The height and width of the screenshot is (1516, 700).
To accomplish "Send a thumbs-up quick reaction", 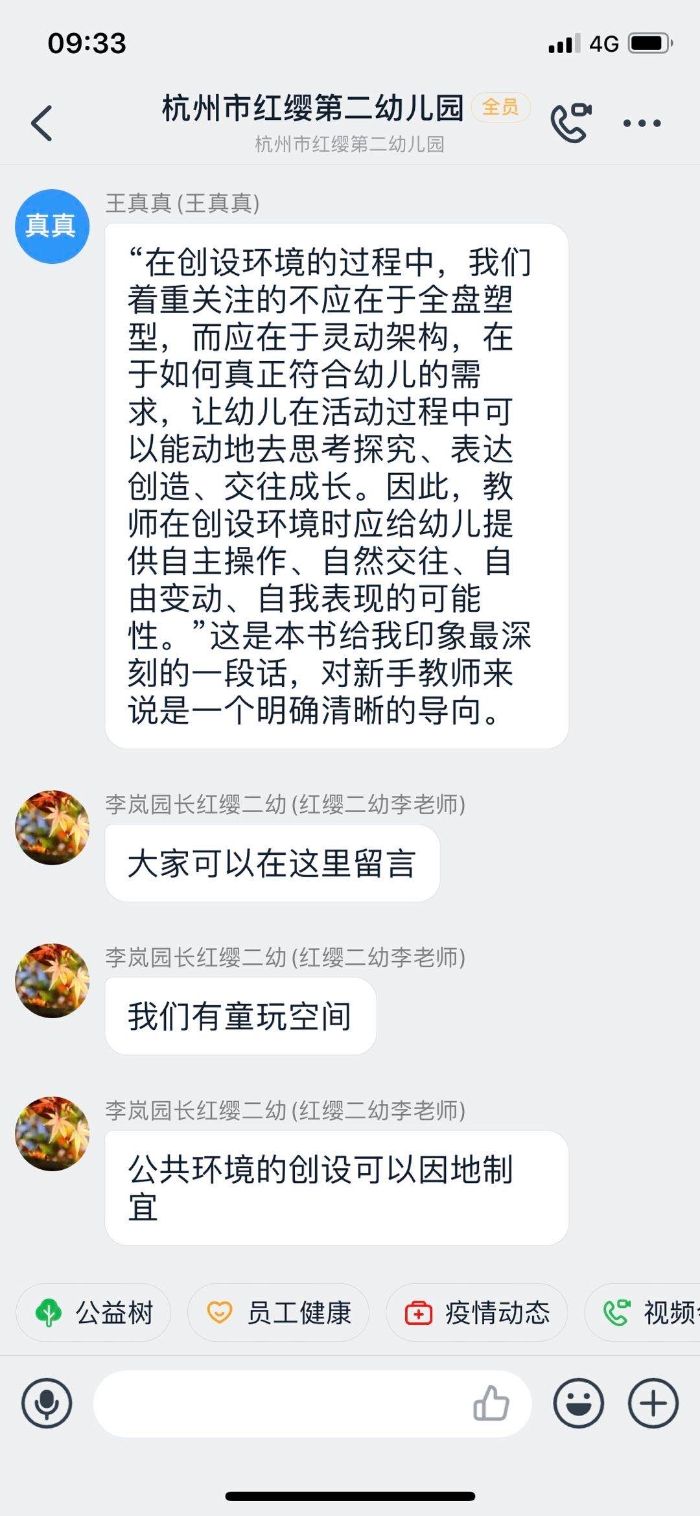I will point(491,1404).
